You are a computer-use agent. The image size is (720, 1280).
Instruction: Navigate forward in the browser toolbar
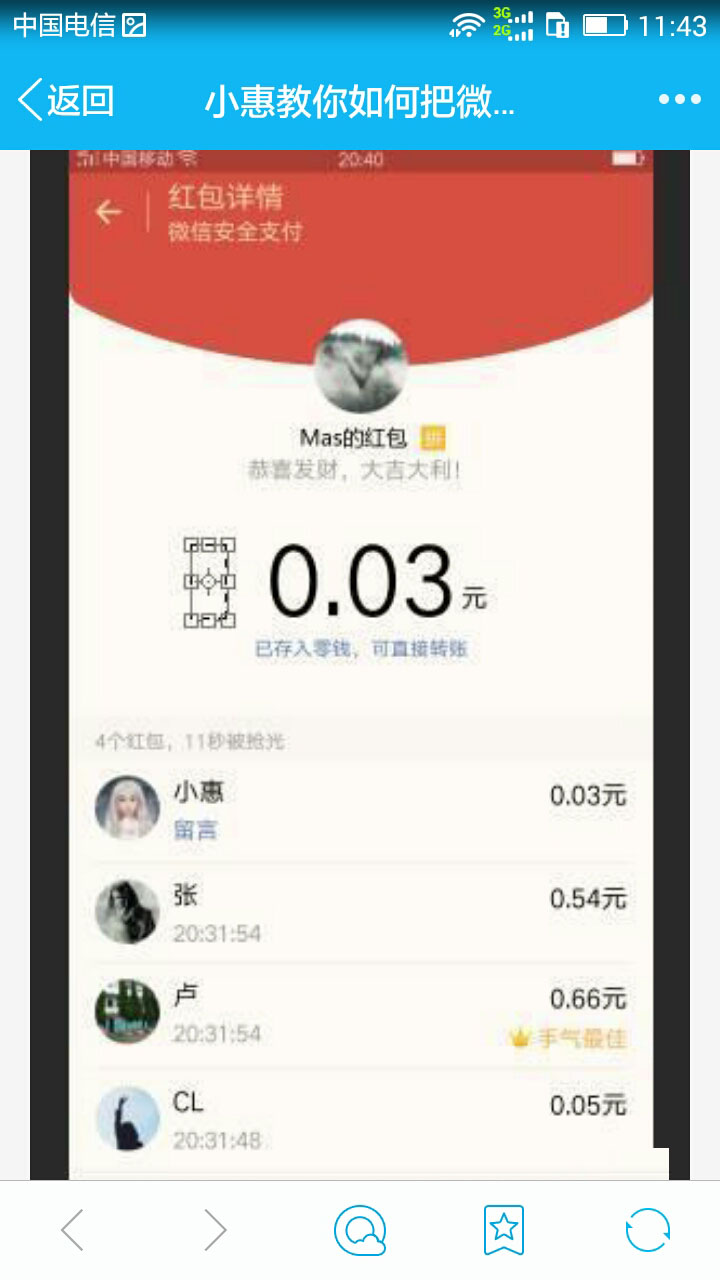click(x=215, y=1230)
